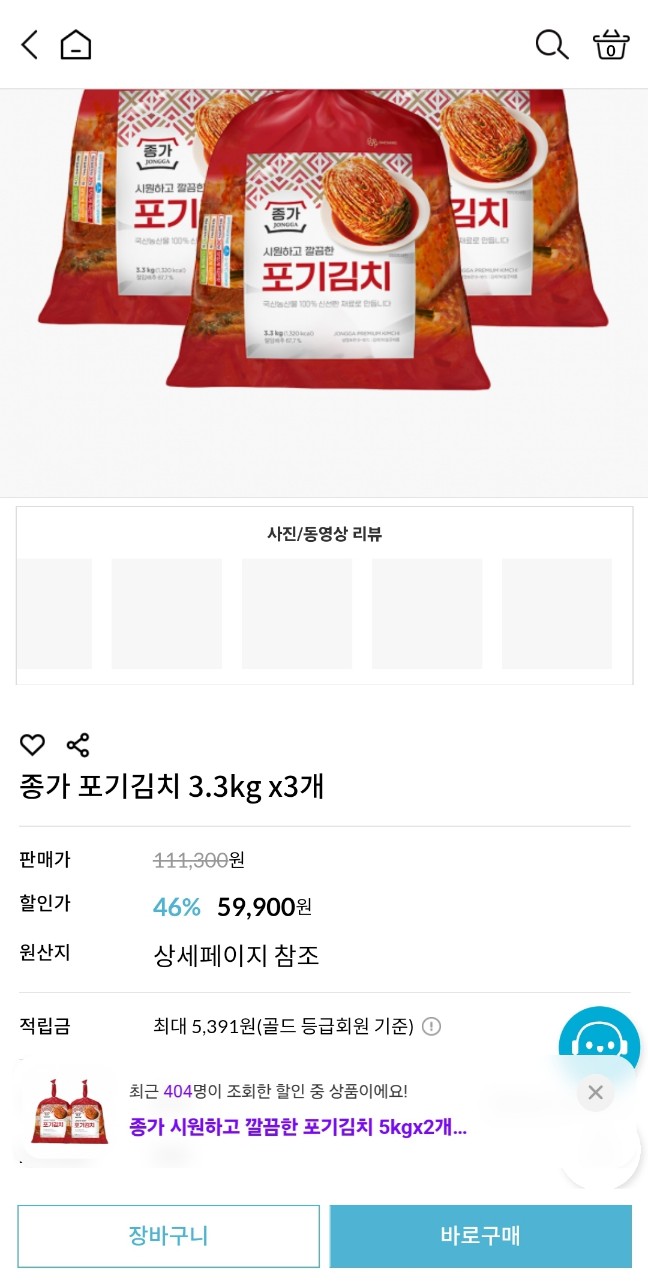Tap the info icon beside 적립금
The height and width of the screenshot is (1285, 648).
(431, 1026)
